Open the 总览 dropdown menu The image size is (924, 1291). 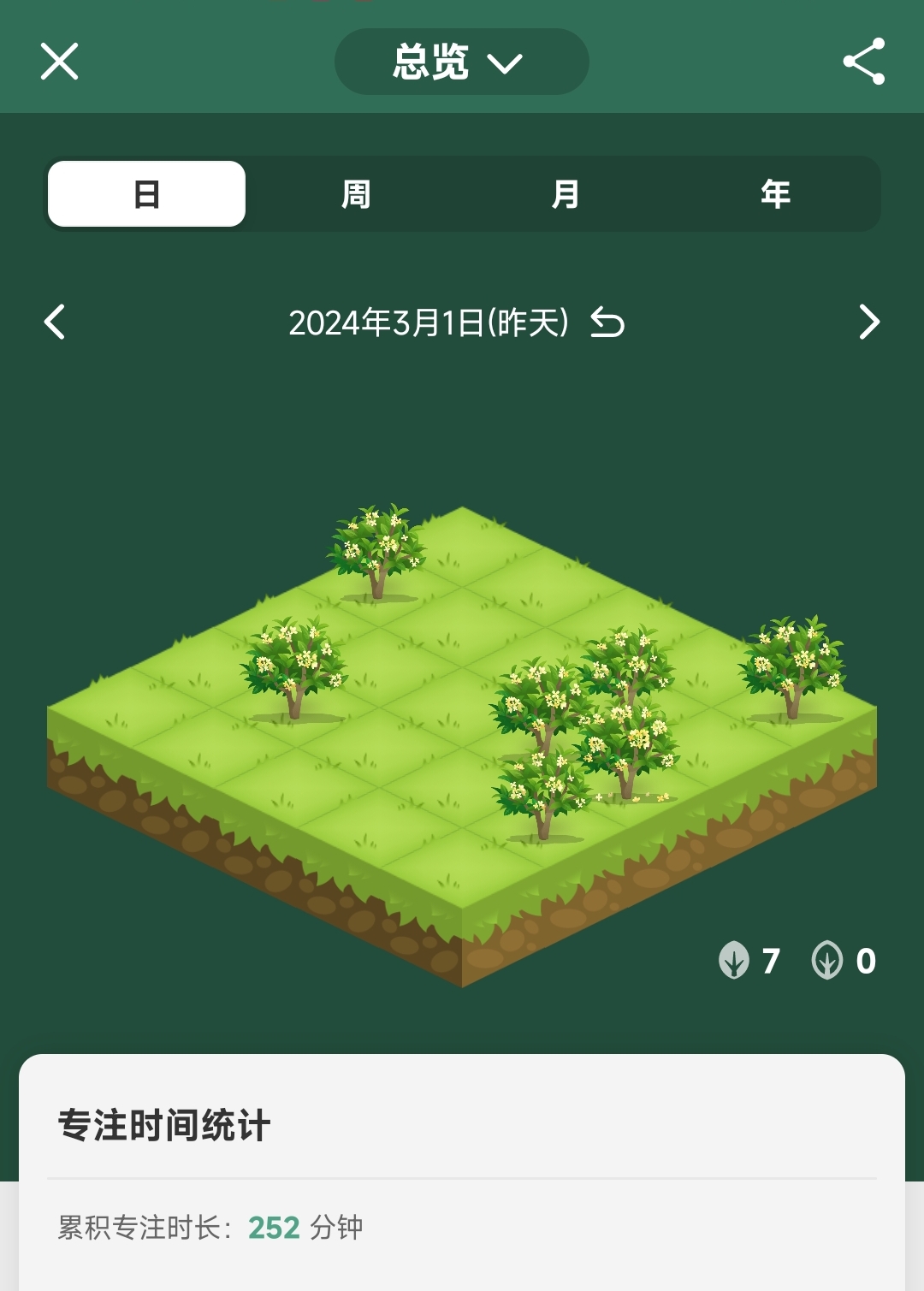click(x=461, y=62)
